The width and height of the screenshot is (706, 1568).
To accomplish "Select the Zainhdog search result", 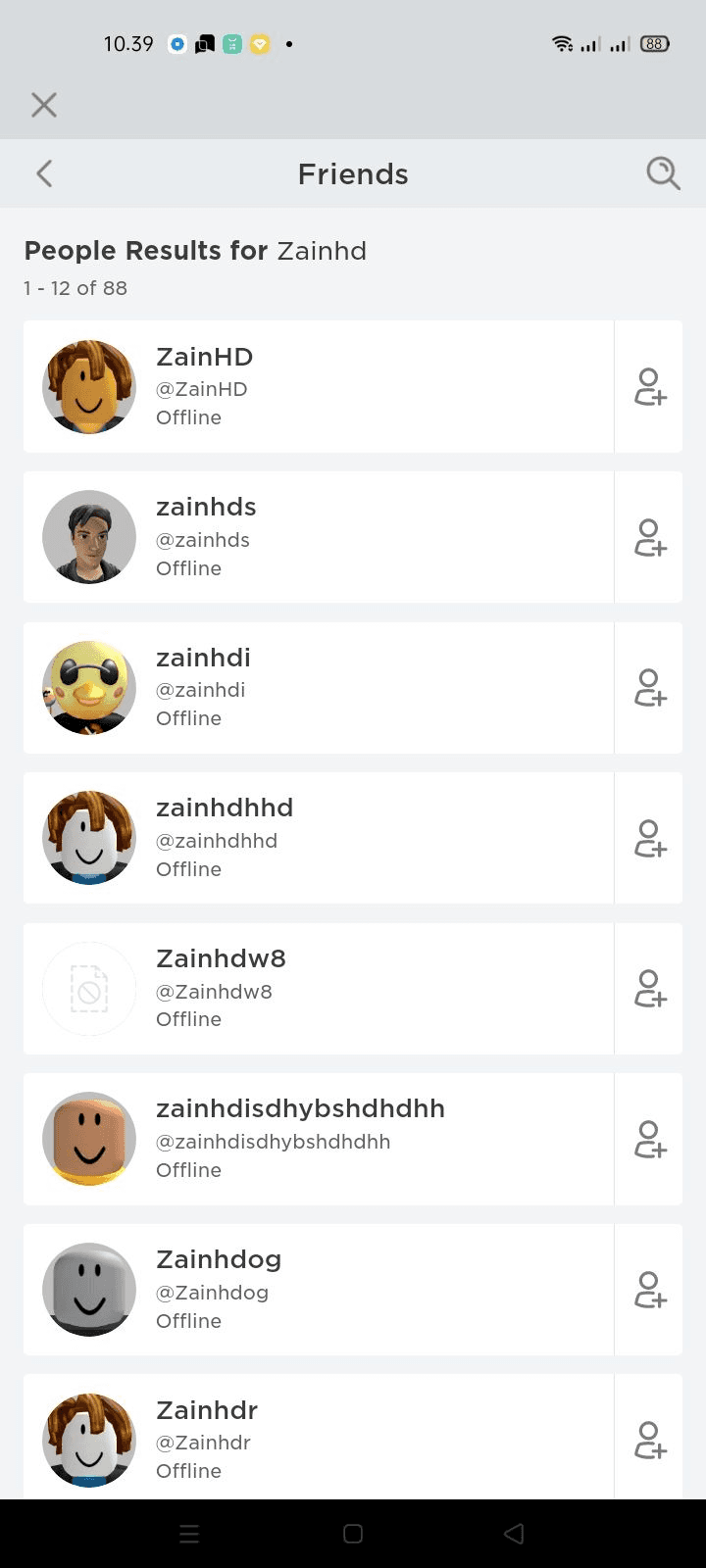I will coord(319,1290).
